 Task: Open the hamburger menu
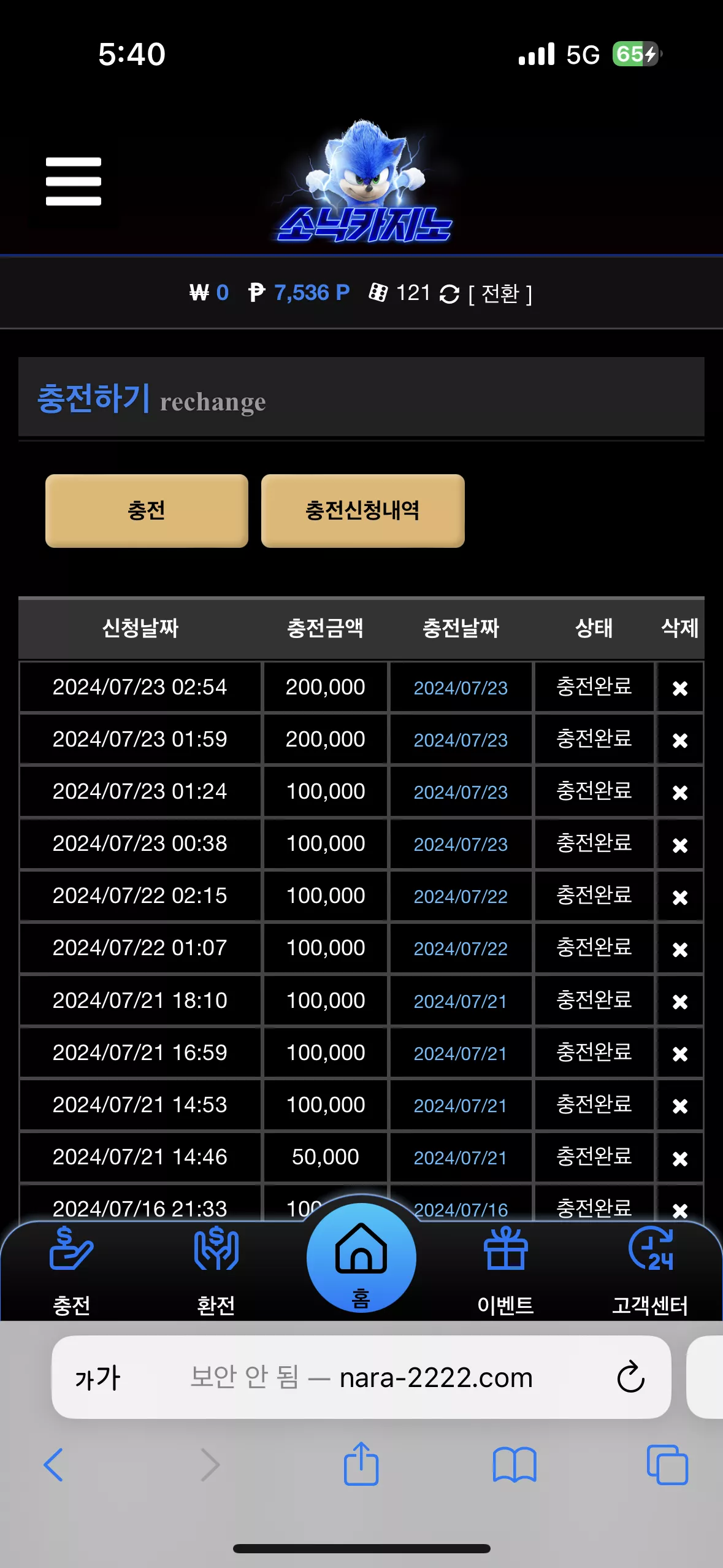(x=73, y=182)
